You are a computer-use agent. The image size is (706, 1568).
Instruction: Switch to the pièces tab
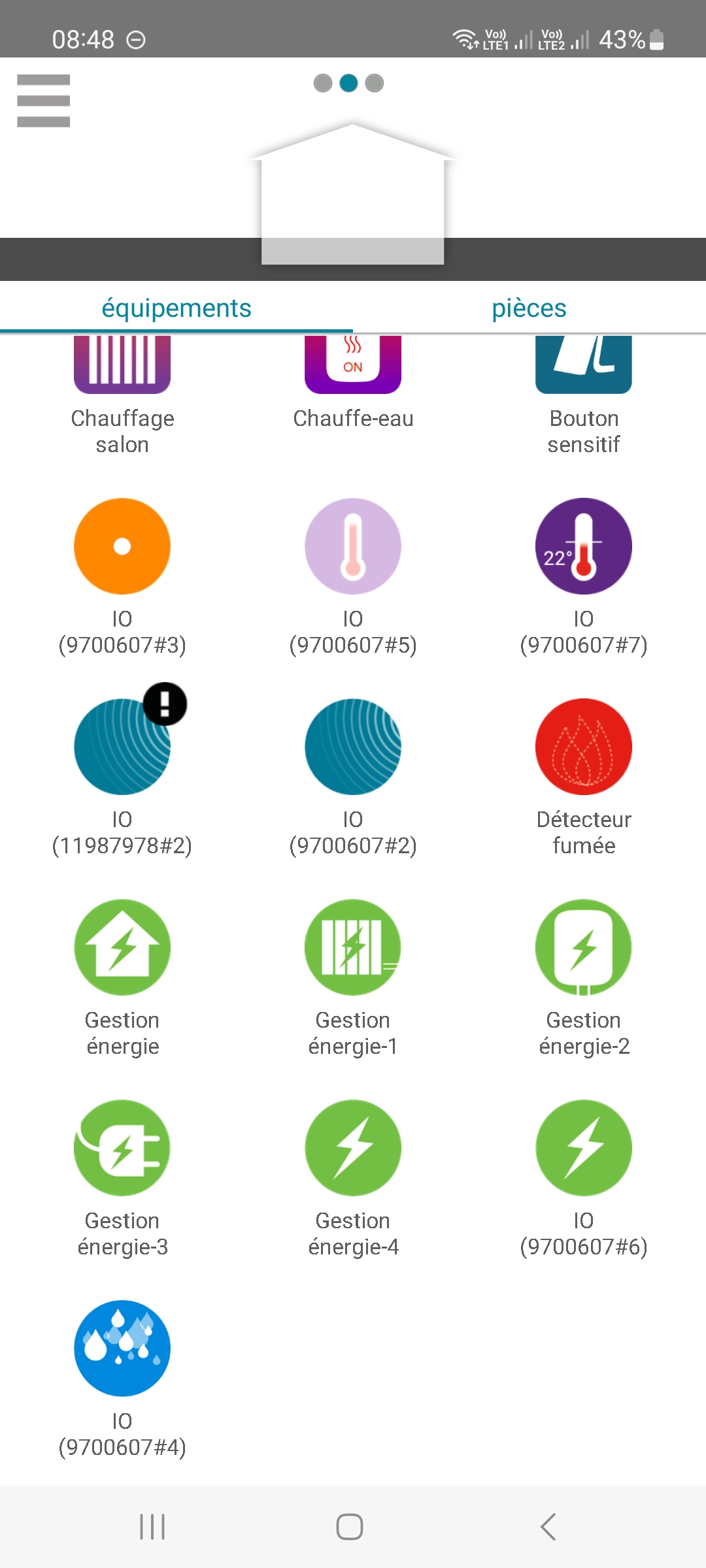[529, 308]
